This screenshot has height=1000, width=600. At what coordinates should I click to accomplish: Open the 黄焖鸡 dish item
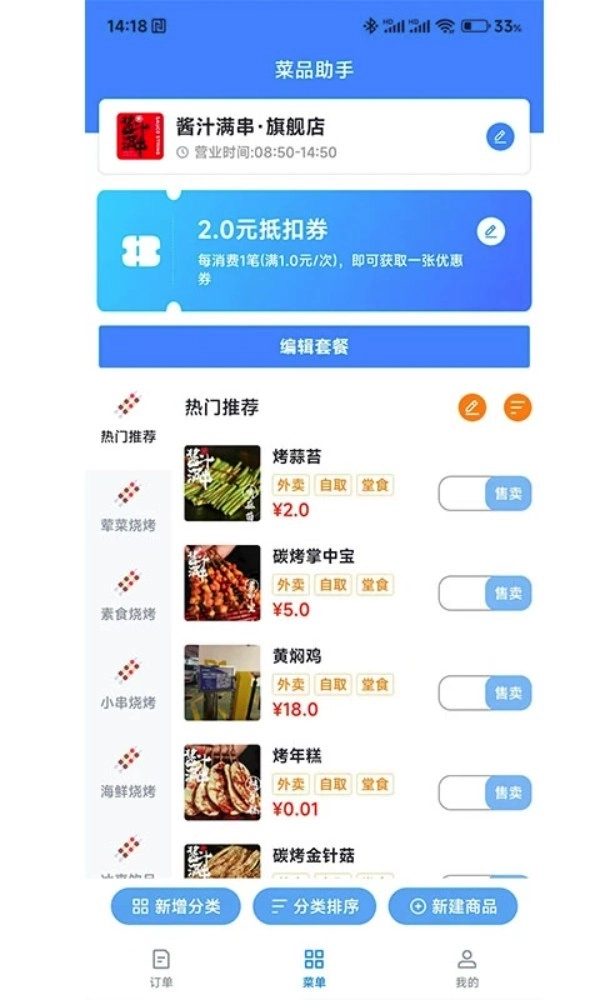click(297, 657)
